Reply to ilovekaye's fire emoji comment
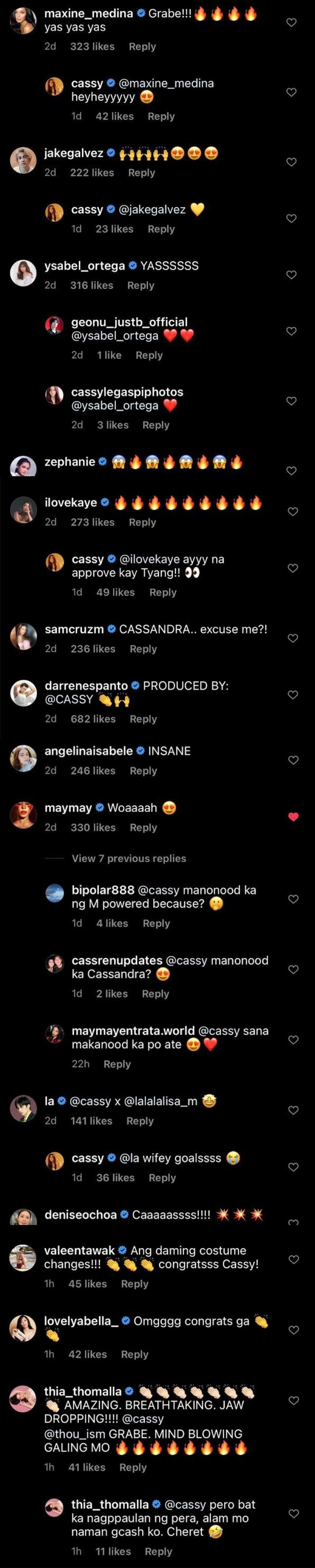Viewport: 315px width, 1568px height. (142, 522)
